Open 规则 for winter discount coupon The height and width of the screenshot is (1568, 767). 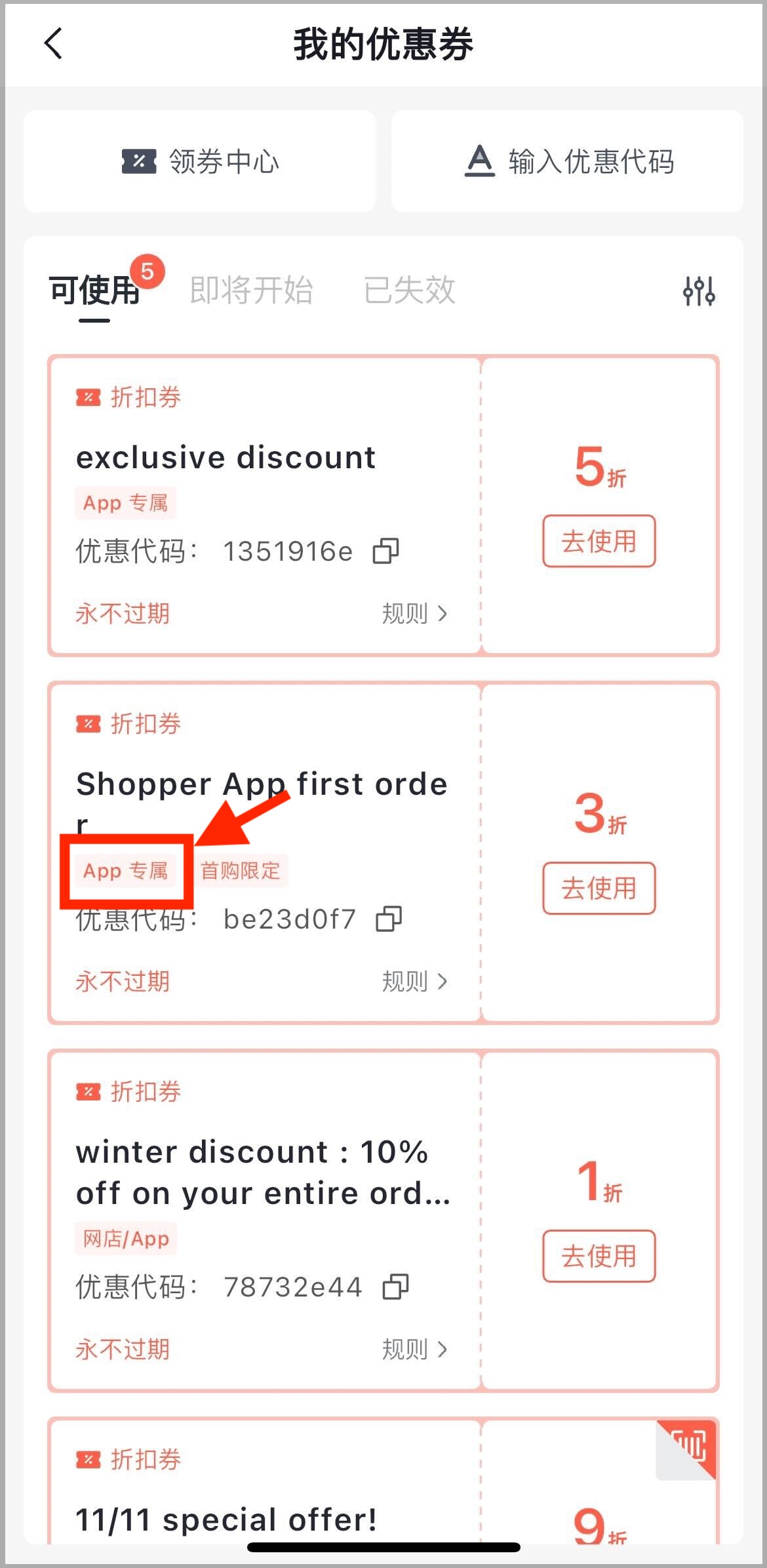(414, 1350)
